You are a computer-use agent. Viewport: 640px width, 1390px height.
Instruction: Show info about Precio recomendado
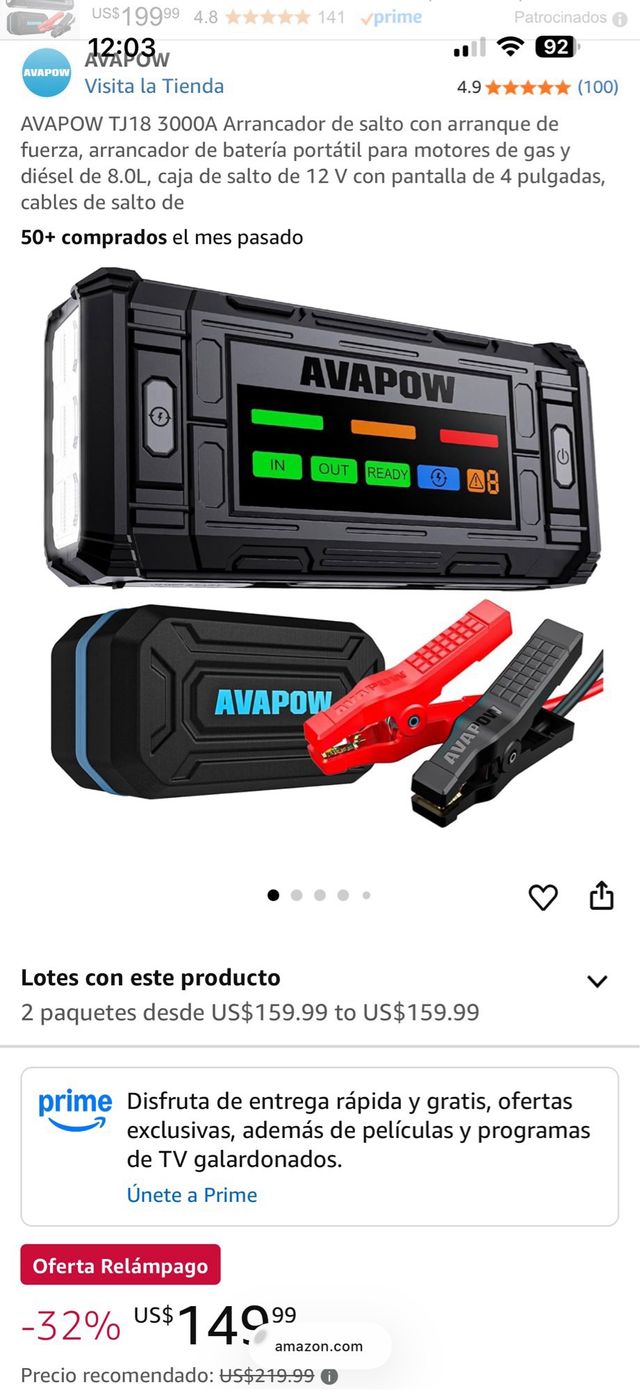(329, 1376)
